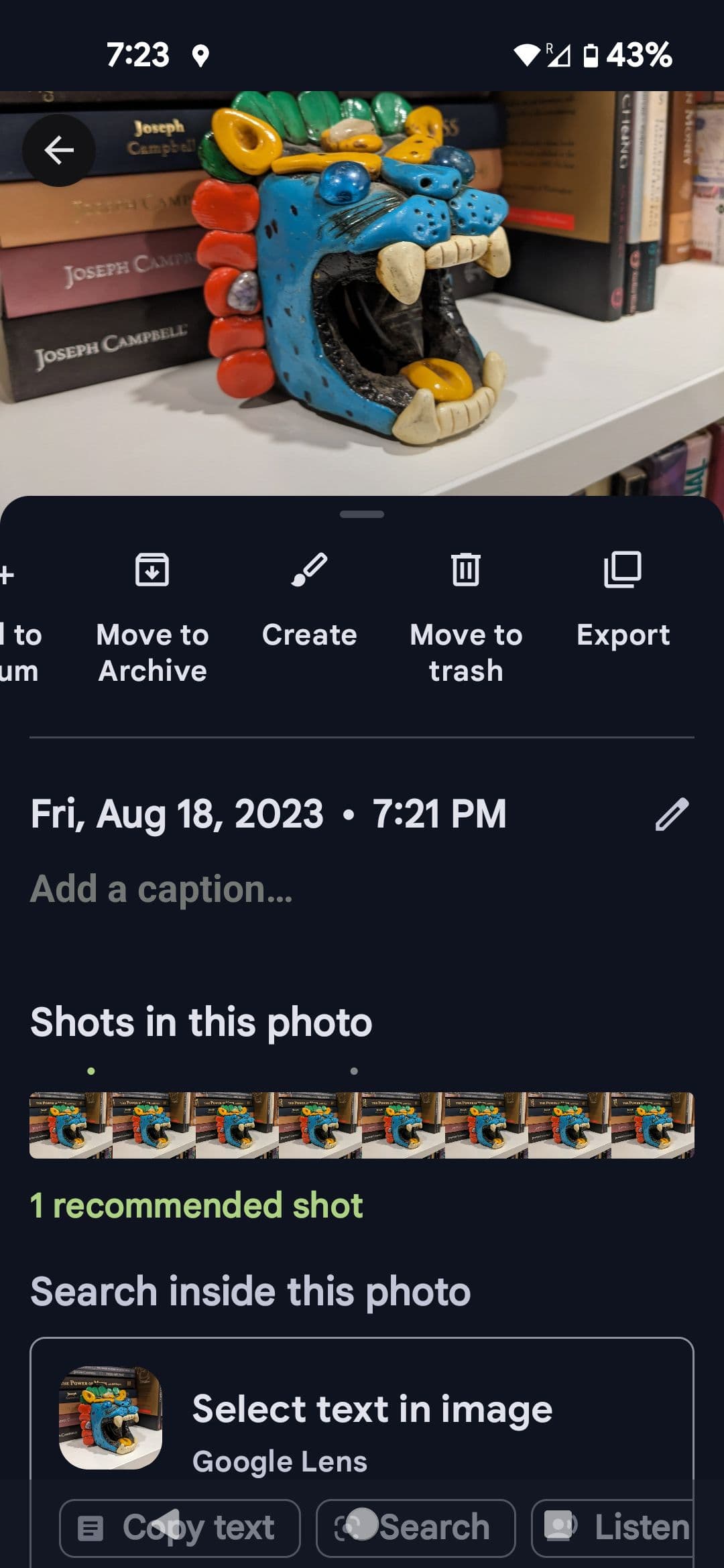
Task: Tap the 1 recommended shot link
Action: pos(196,1205)
